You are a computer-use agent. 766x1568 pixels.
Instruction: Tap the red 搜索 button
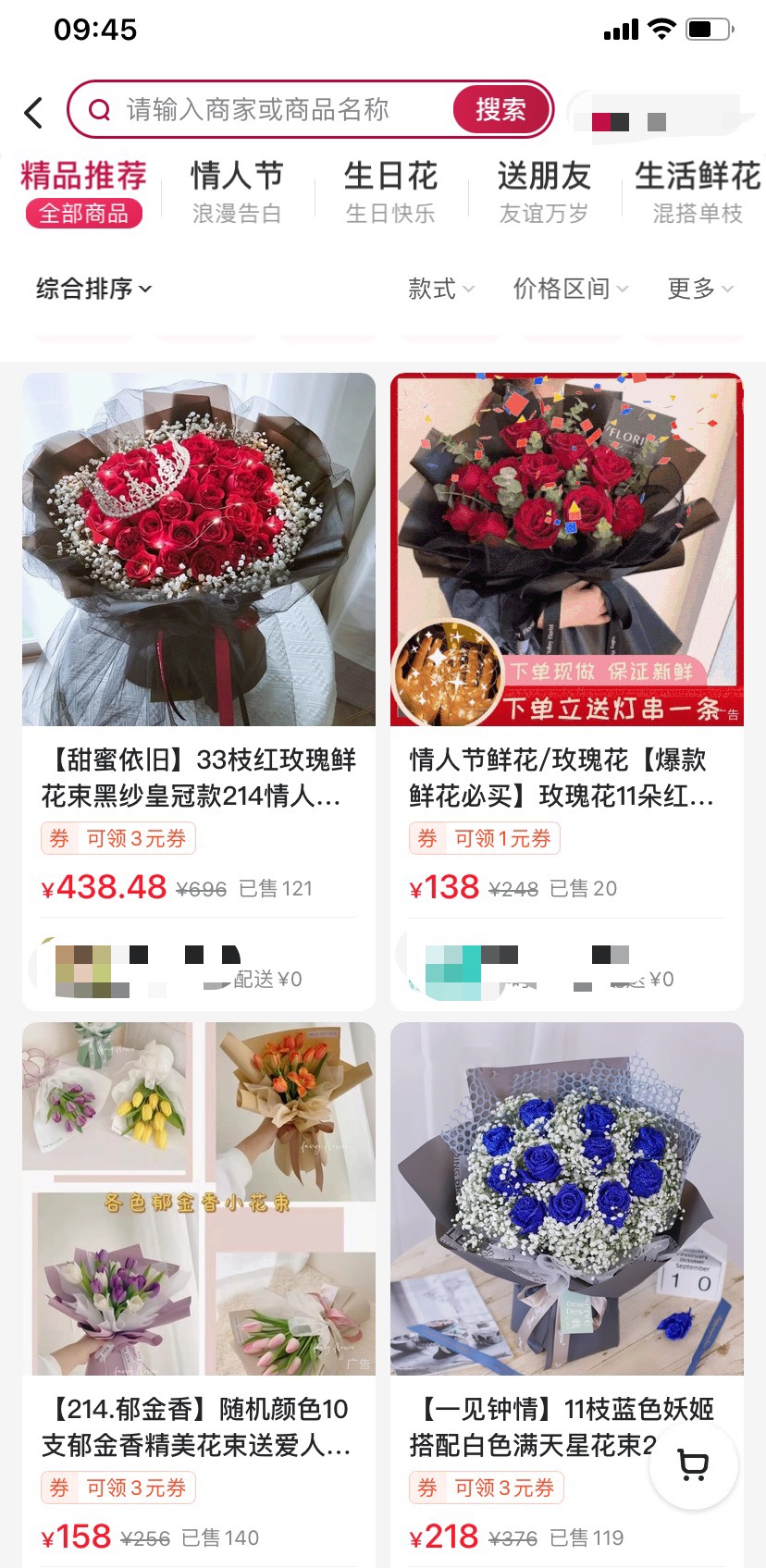(x=500, y=110)
